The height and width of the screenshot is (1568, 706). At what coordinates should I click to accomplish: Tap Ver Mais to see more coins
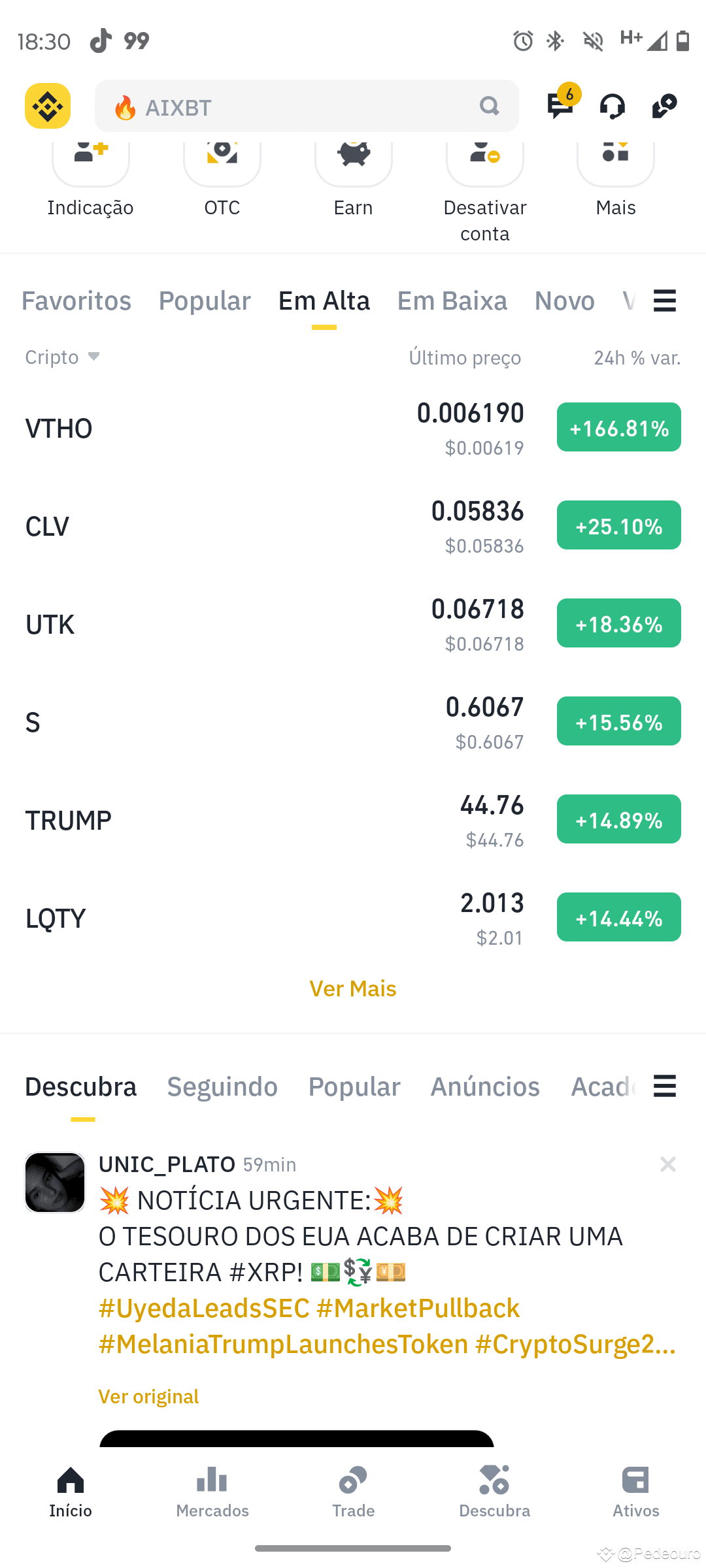pos(353,988)
